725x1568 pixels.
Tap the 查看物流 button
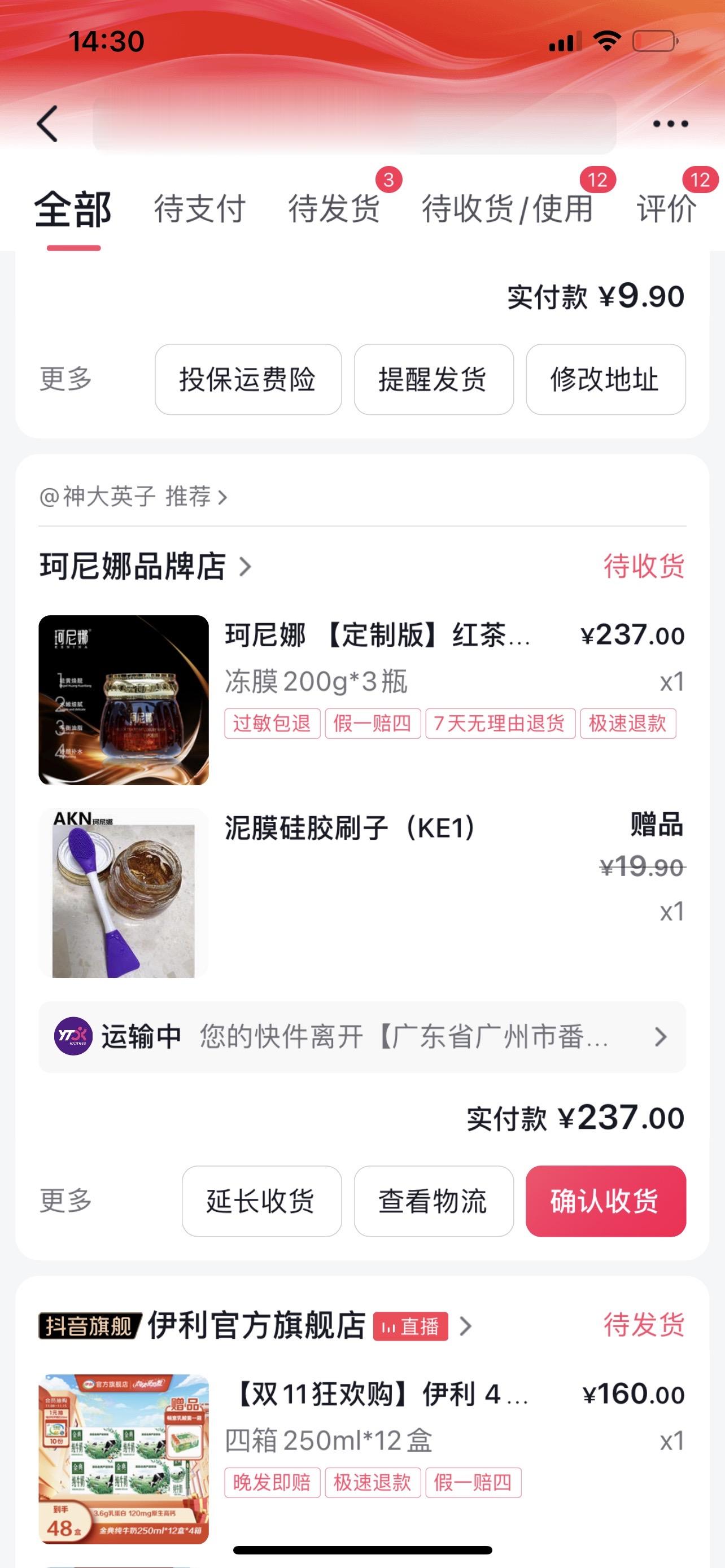[434, 1201]
